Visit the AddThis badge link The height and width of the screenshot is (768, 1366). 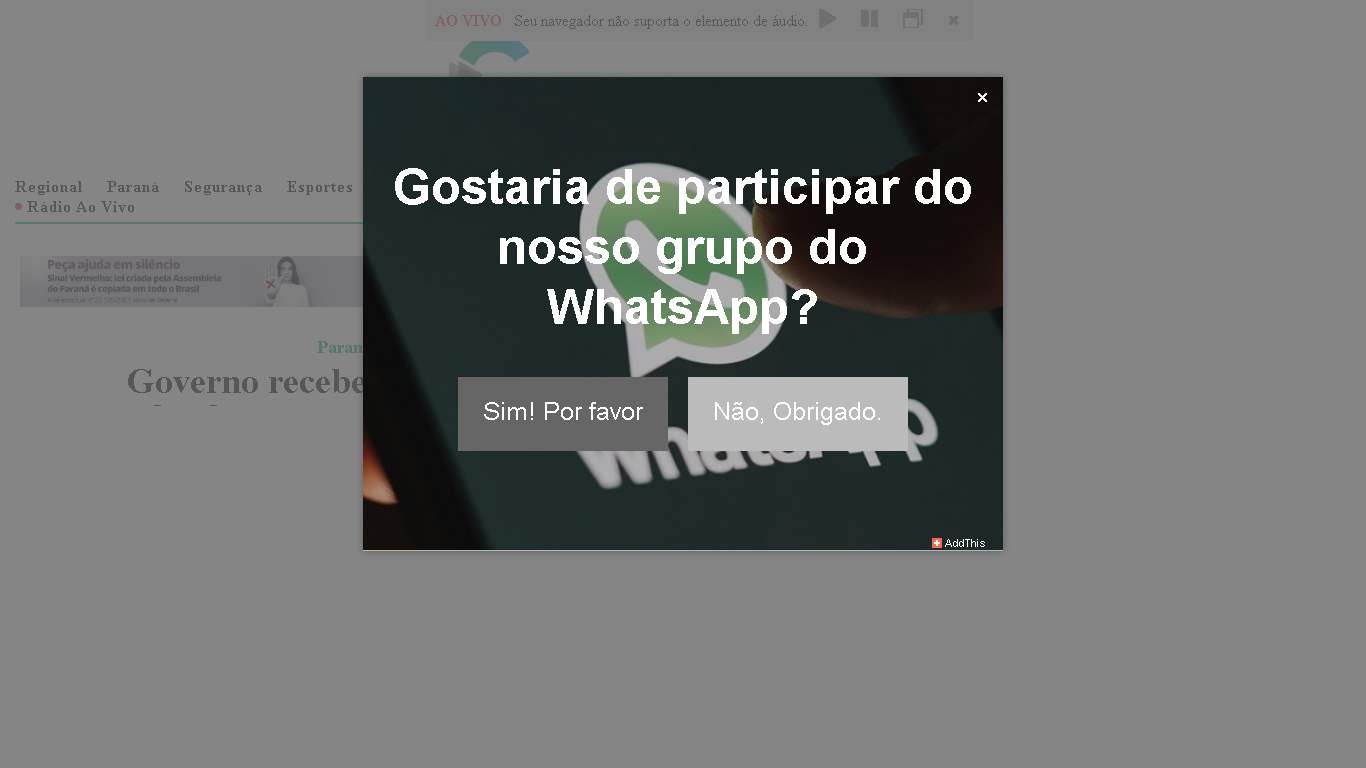pyautogui.click(x=959, y=543)
